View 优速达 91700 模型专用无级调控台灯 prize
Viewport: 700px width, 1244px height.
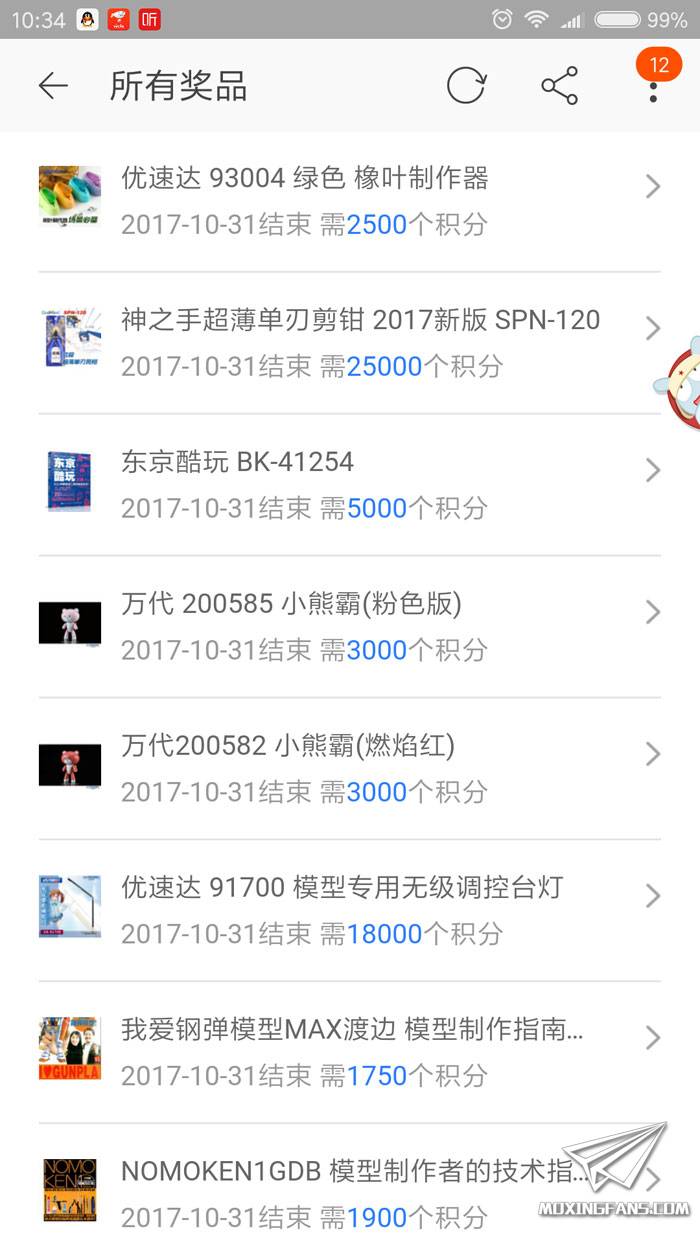(x=350, y=910)
